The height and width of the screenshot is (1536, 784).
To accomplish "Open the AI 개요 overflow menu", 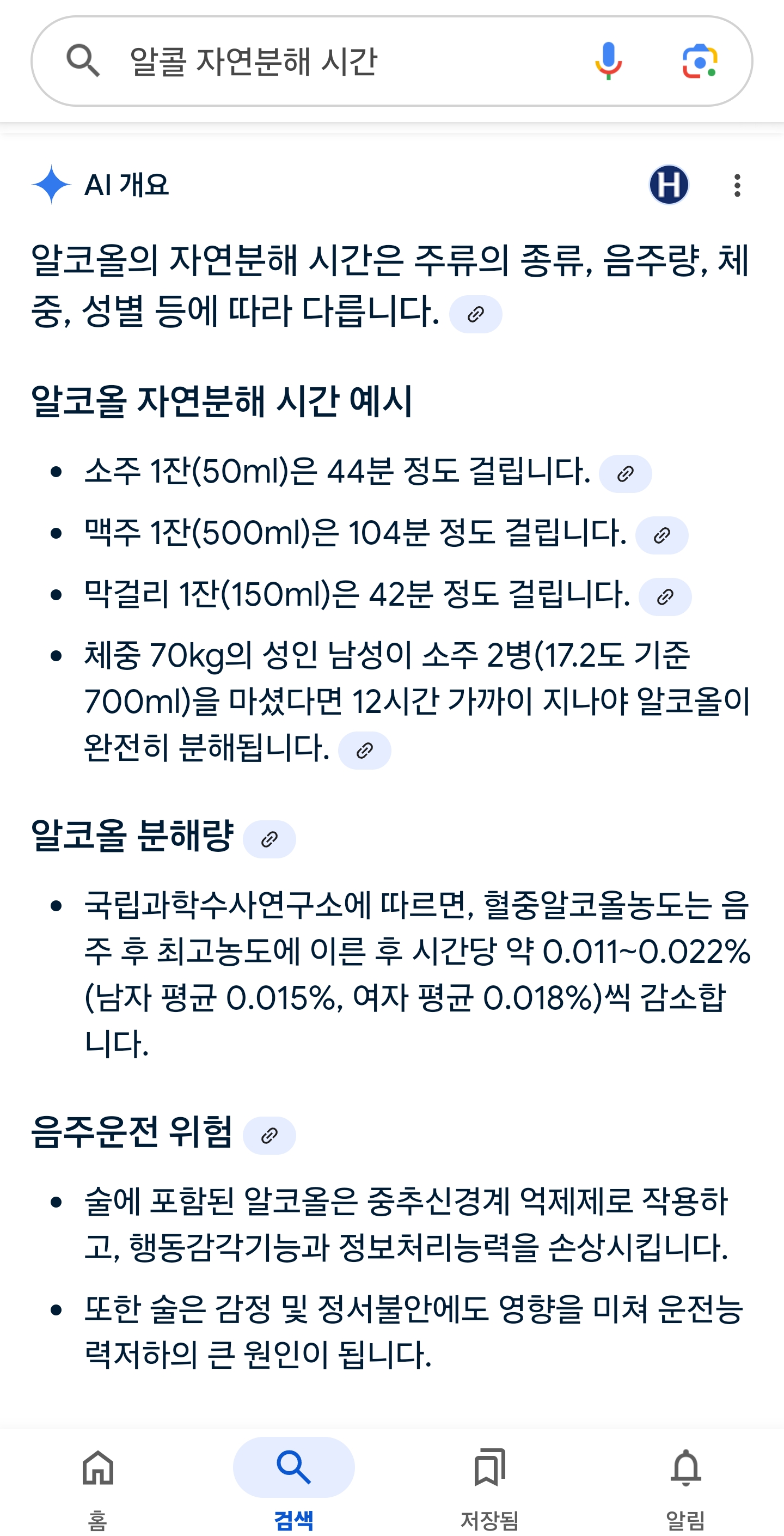I will point(738,185).
